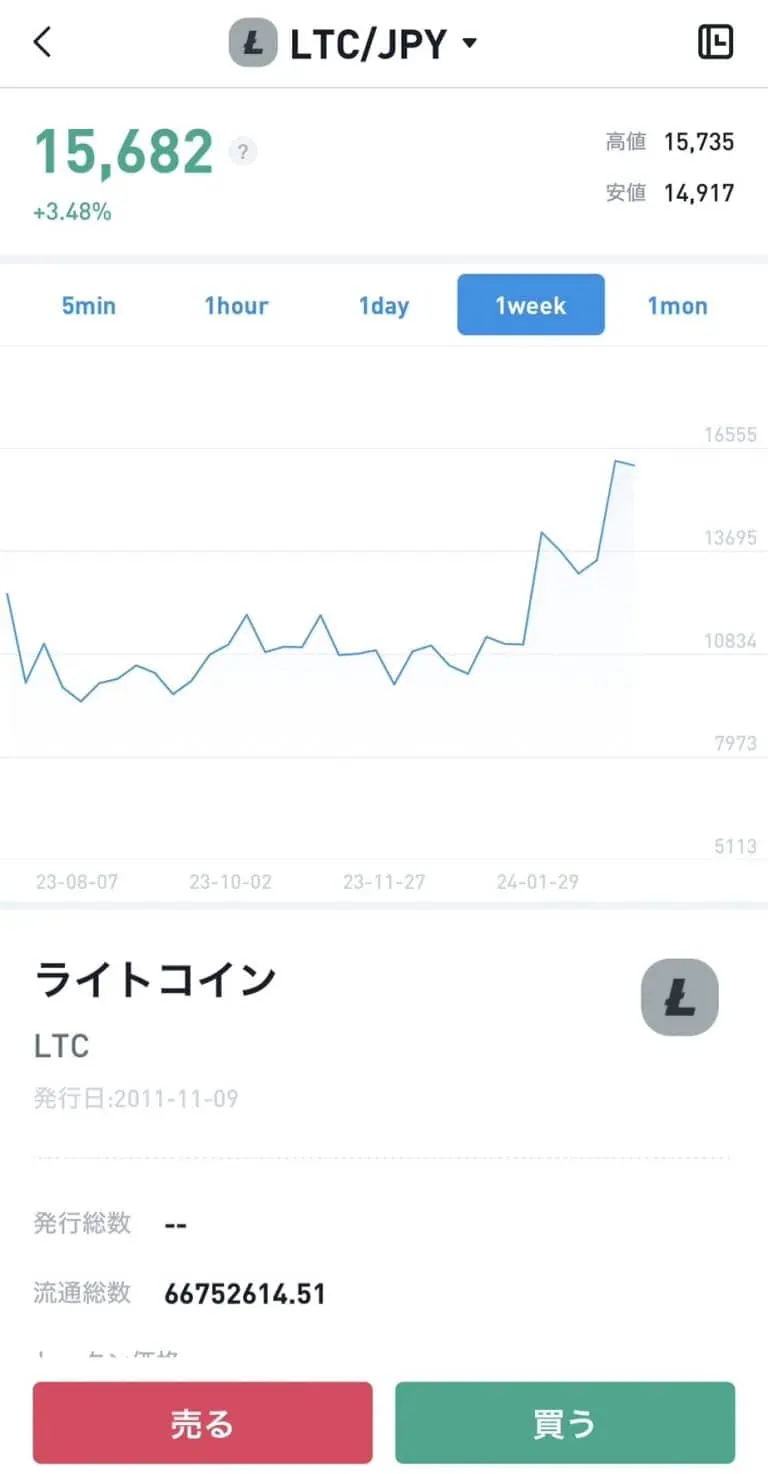Show the 1day chart

point(384,306)
